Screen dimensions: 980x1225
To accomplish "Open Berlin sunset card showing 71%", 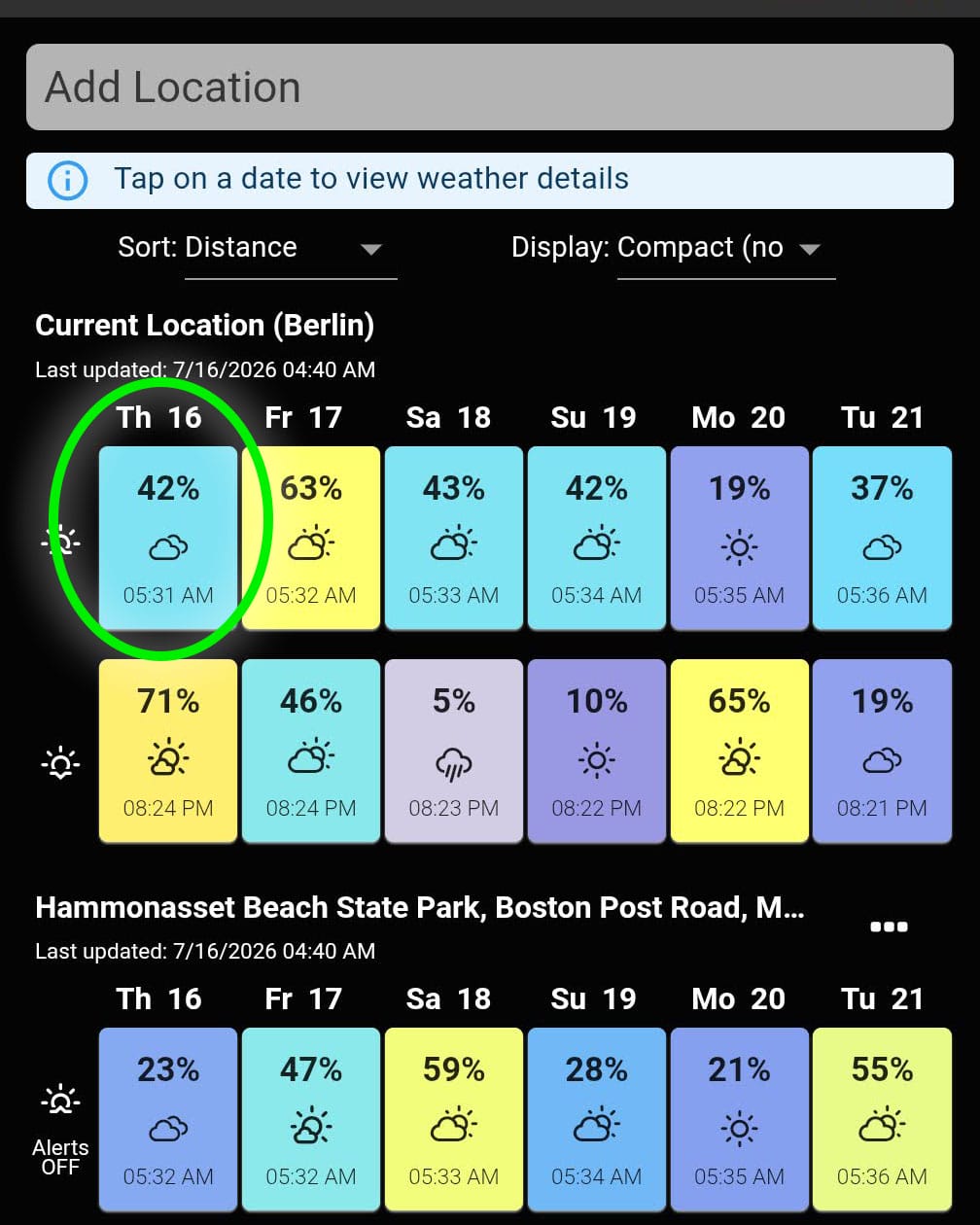I will 168,751.
